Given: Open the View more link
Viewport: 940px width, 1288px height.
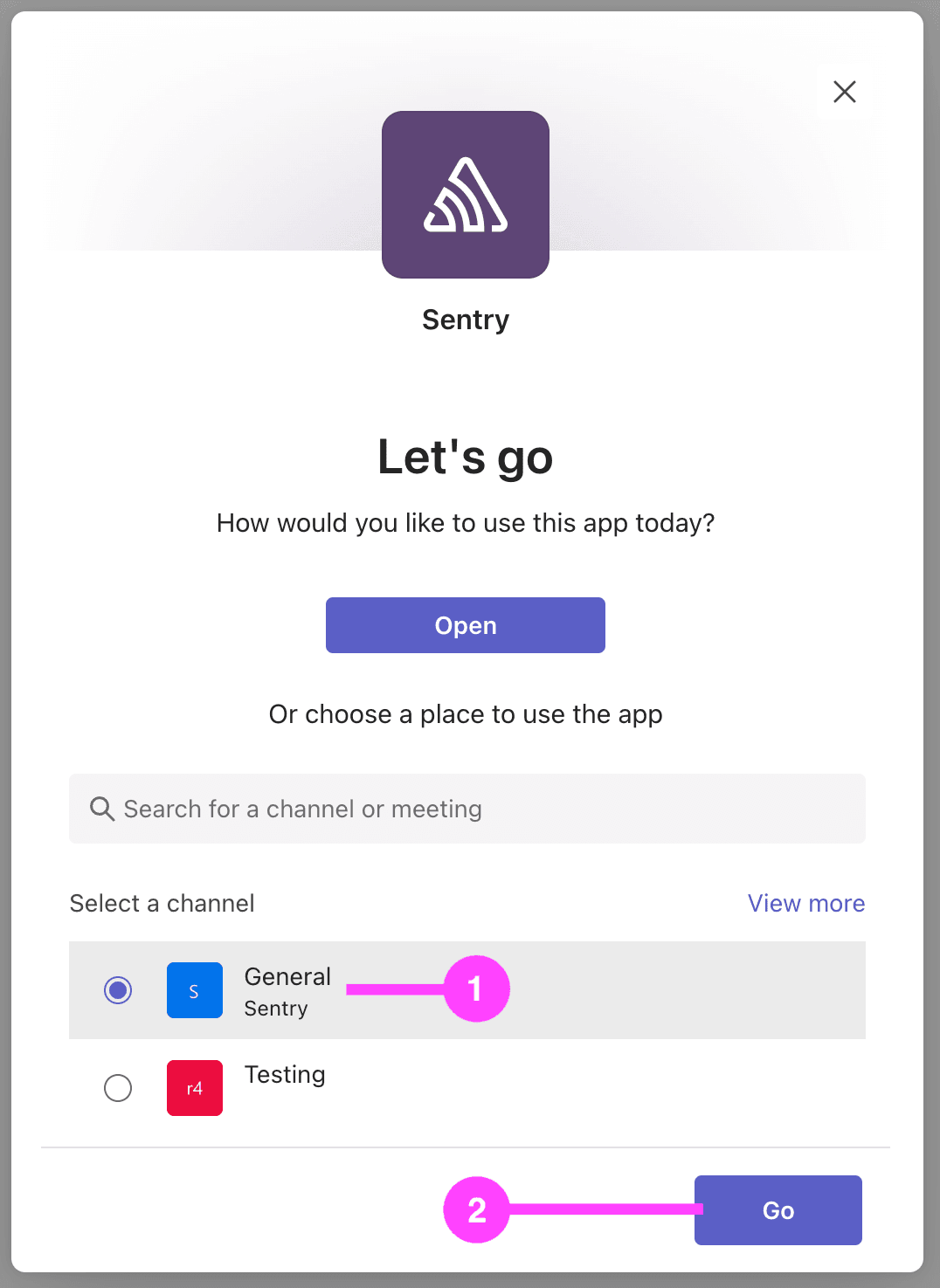Looking at the screenshot, I should click(805, 903).
